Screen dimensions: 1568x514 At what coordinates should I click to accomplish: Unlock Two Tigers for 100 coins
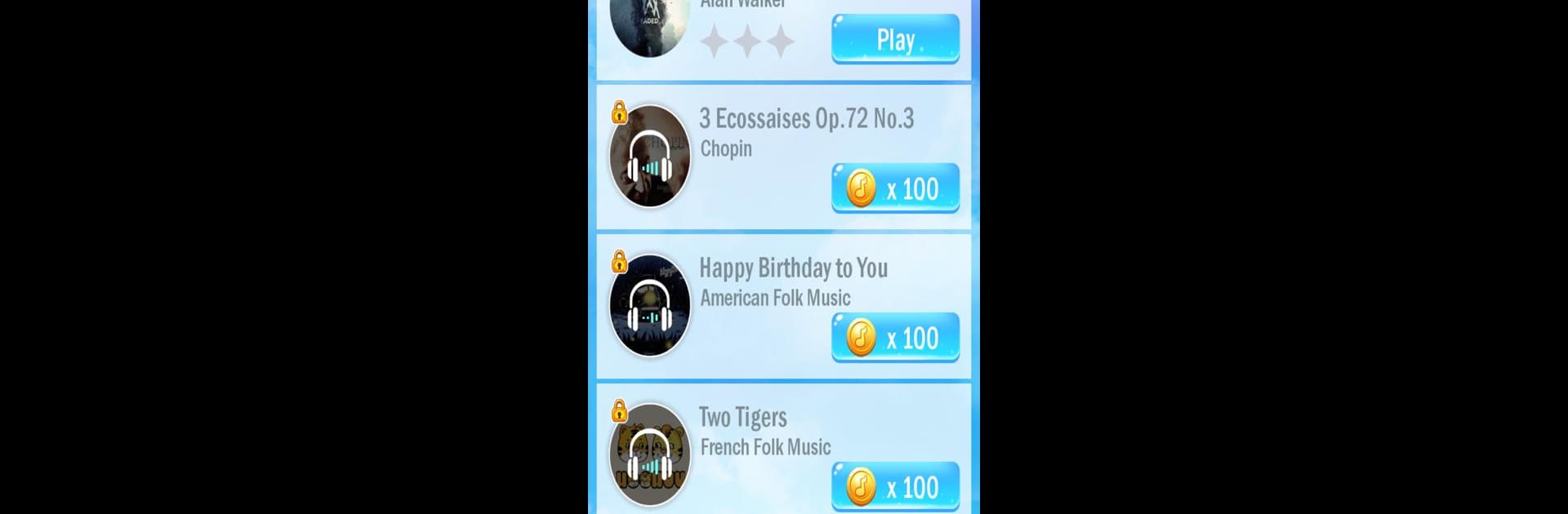click(x=895, y=487)
